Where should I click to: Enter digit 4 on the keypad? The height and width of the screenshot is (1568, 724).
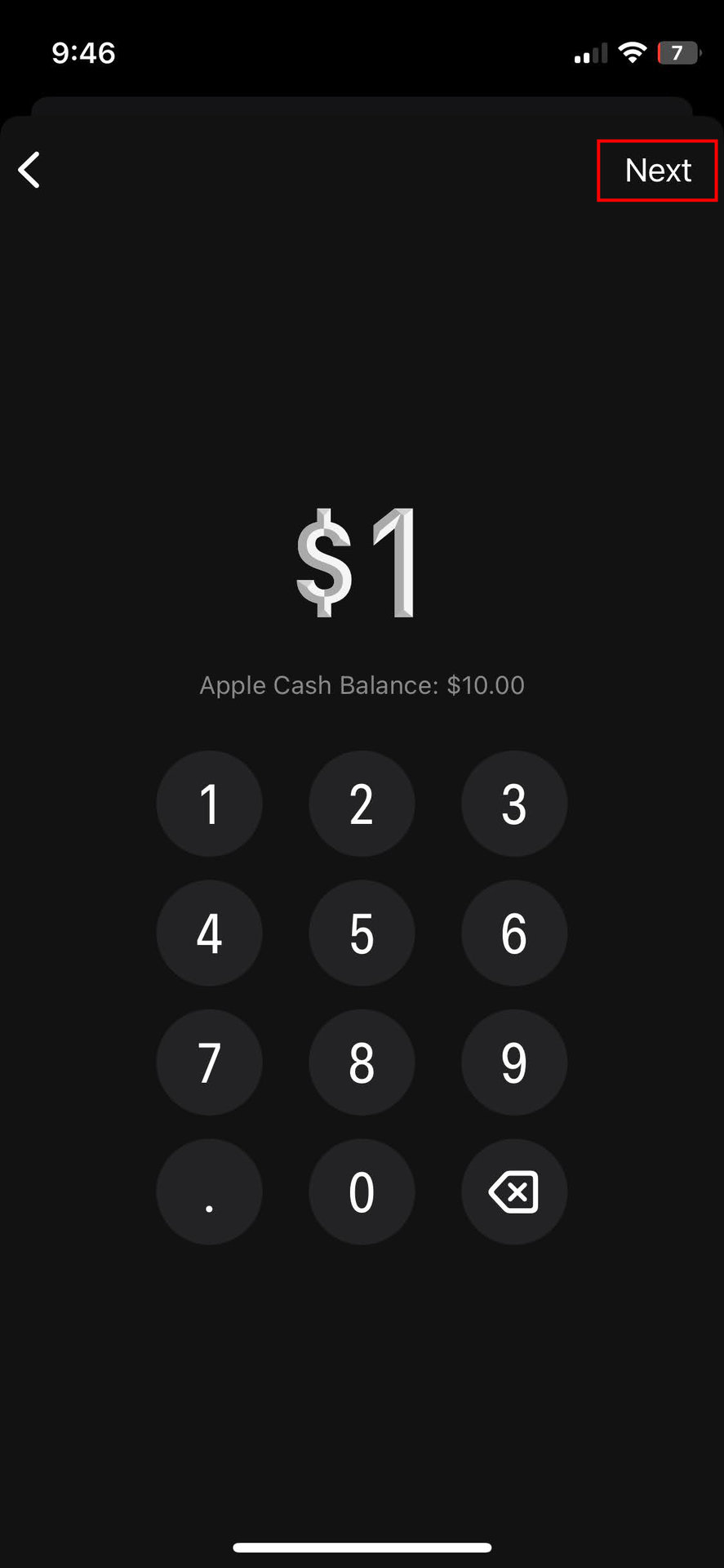coord(209,933)
